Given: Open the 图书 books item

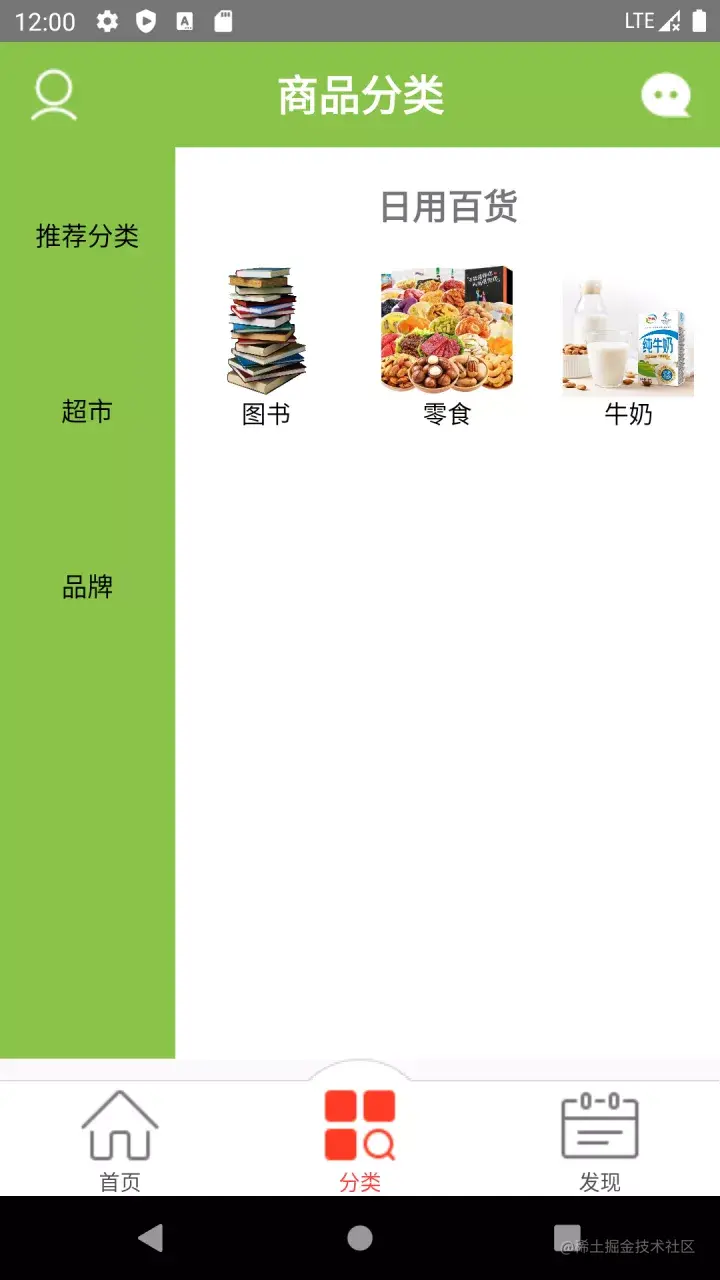Looking at the screenshot, I should click(266, 345).
